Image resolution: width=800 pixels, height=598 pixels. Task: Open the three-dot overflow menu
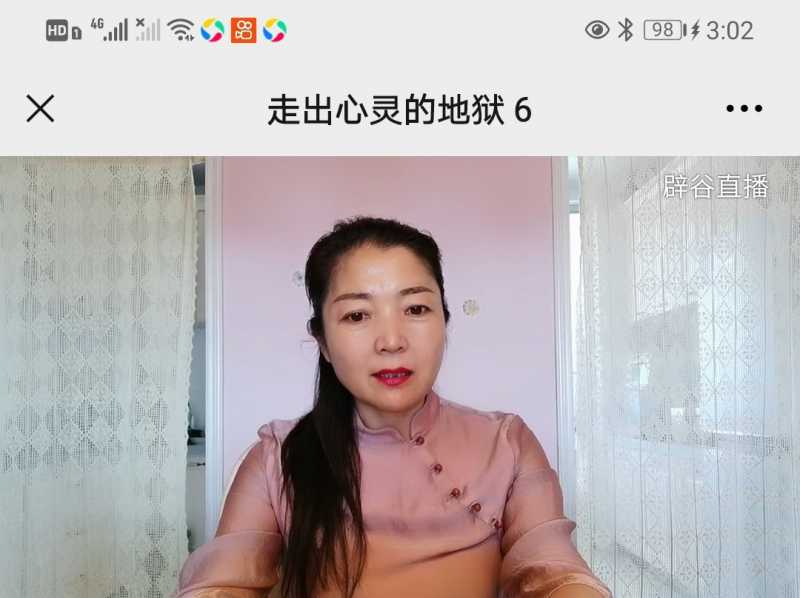point(744,109)
